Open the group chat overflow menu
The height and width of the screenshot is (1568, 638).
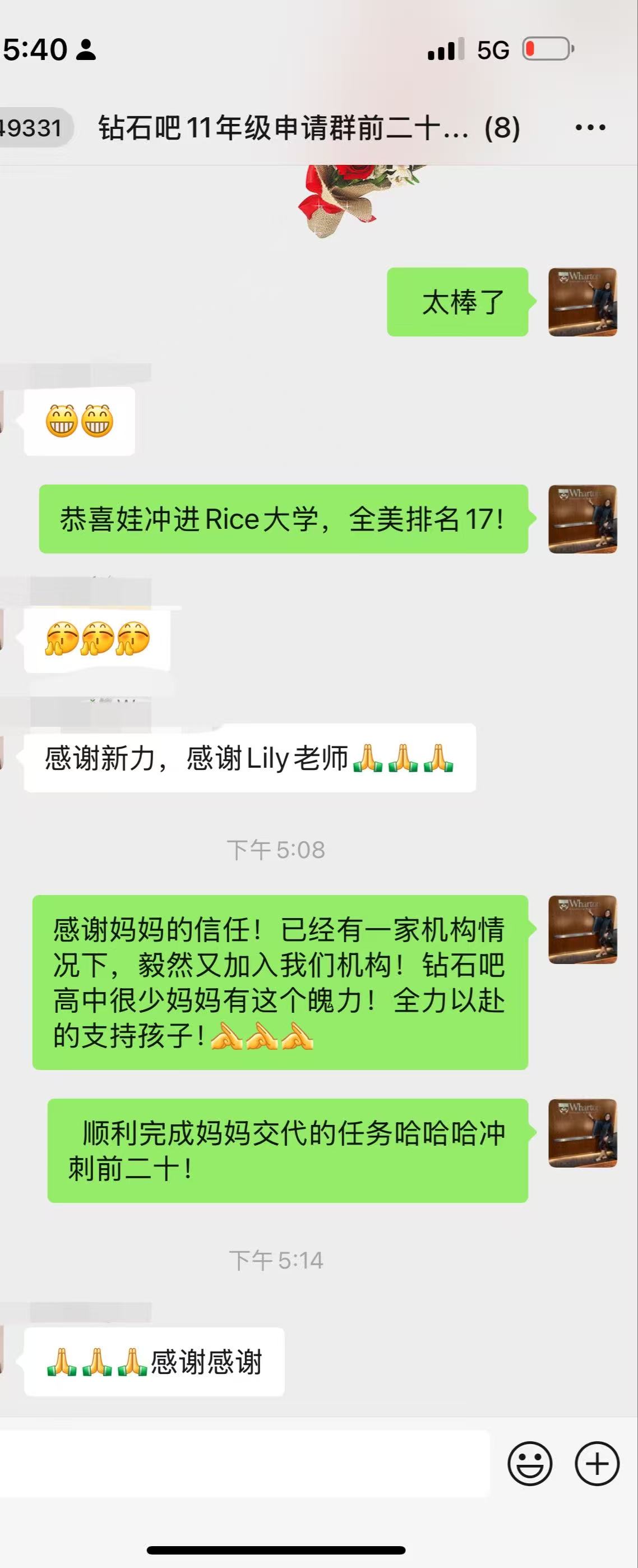590,128
